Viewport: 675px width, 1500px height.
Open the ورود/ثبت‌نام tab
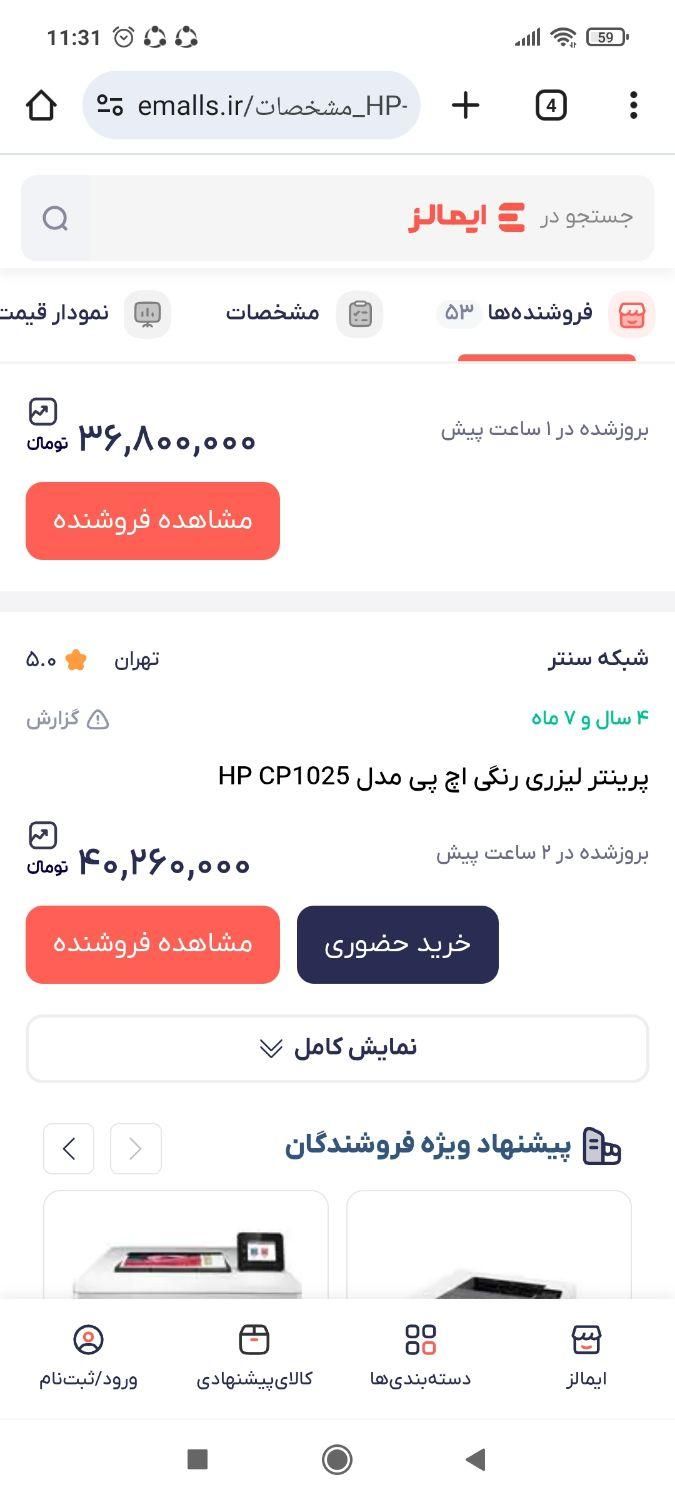click(x=88, y=1355)
